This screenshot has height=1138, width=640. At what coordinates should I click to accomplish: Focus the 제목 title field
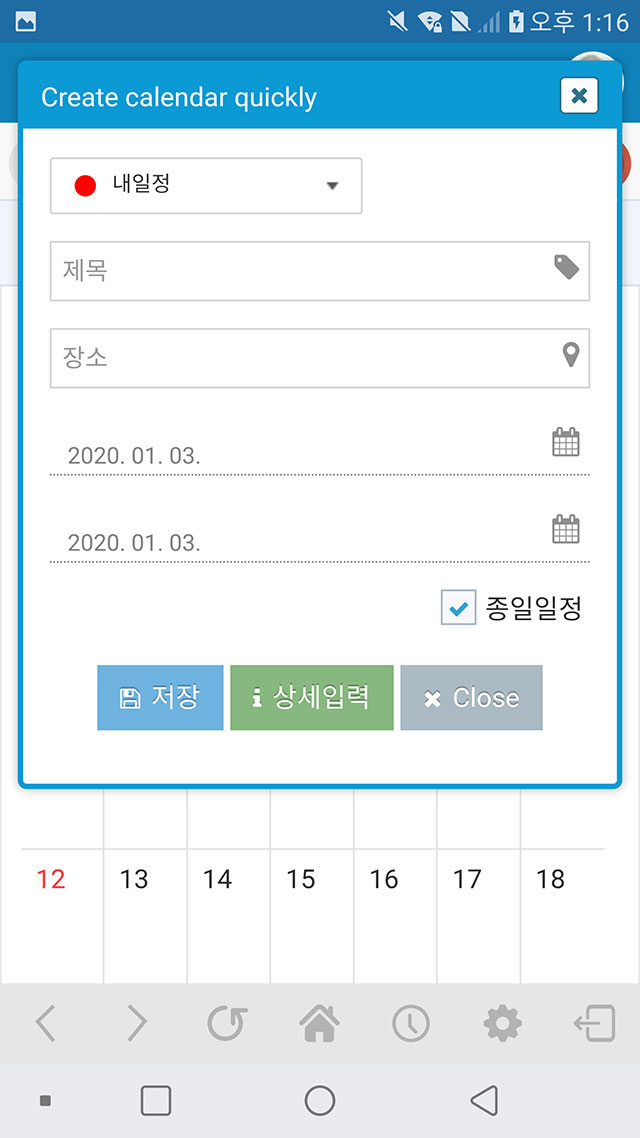pos(319,271)
